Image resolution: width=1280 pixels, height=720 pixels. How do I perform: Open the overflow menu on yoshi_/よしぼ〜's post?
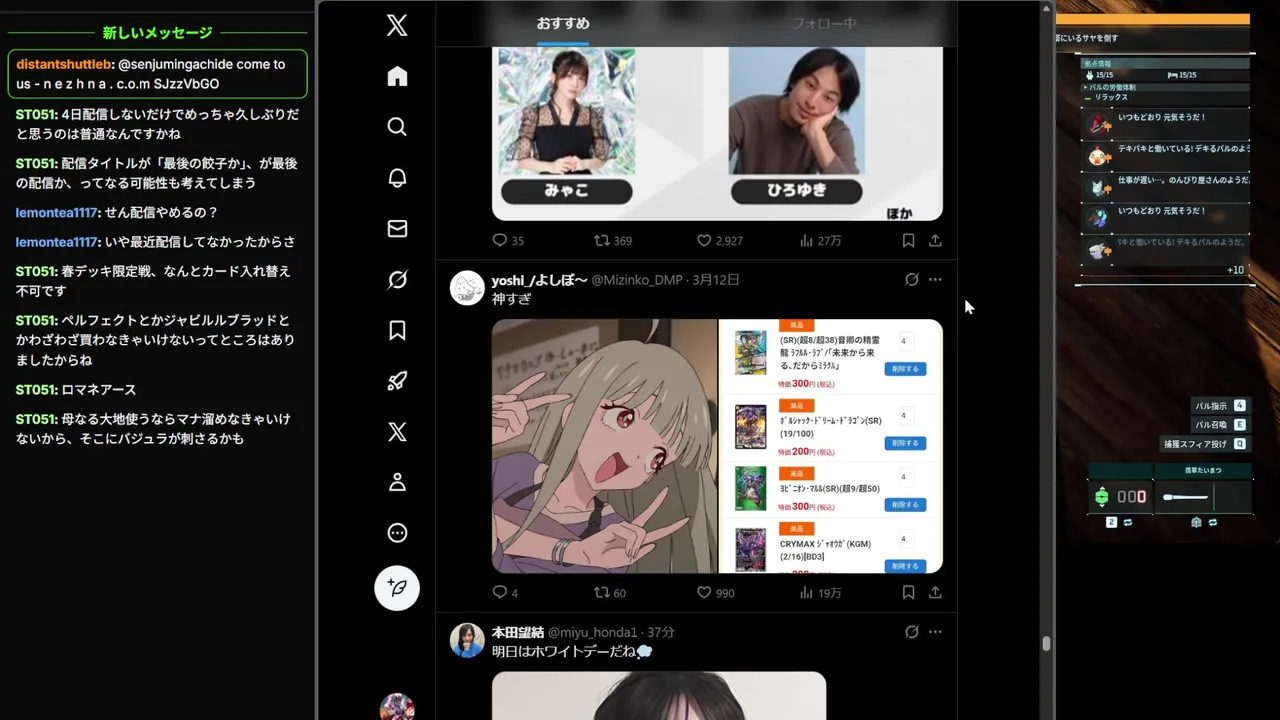coord(935,280)
